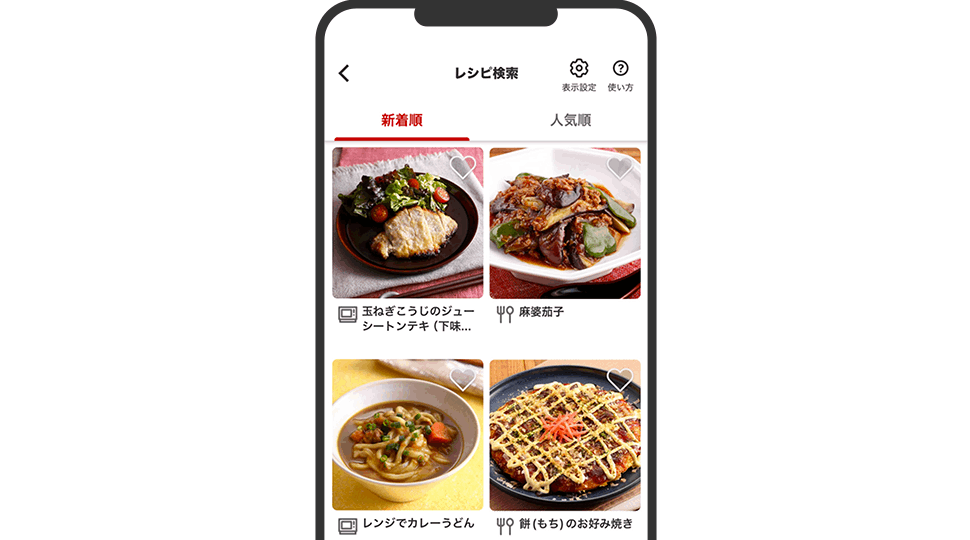Open the 玉ねぎこうじのジューシートンテキ recipe
This screenshot has height=540, width=970.
408,223
